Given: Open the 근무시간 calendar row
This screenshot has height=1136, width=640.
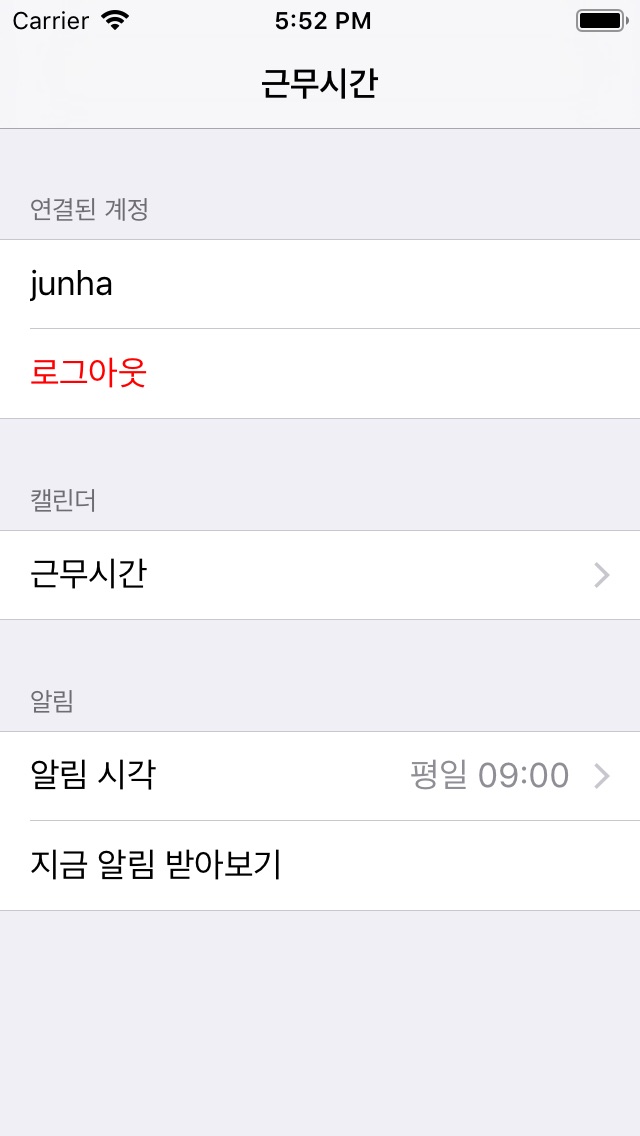Looking at the screenshot, I should (320, 575).
